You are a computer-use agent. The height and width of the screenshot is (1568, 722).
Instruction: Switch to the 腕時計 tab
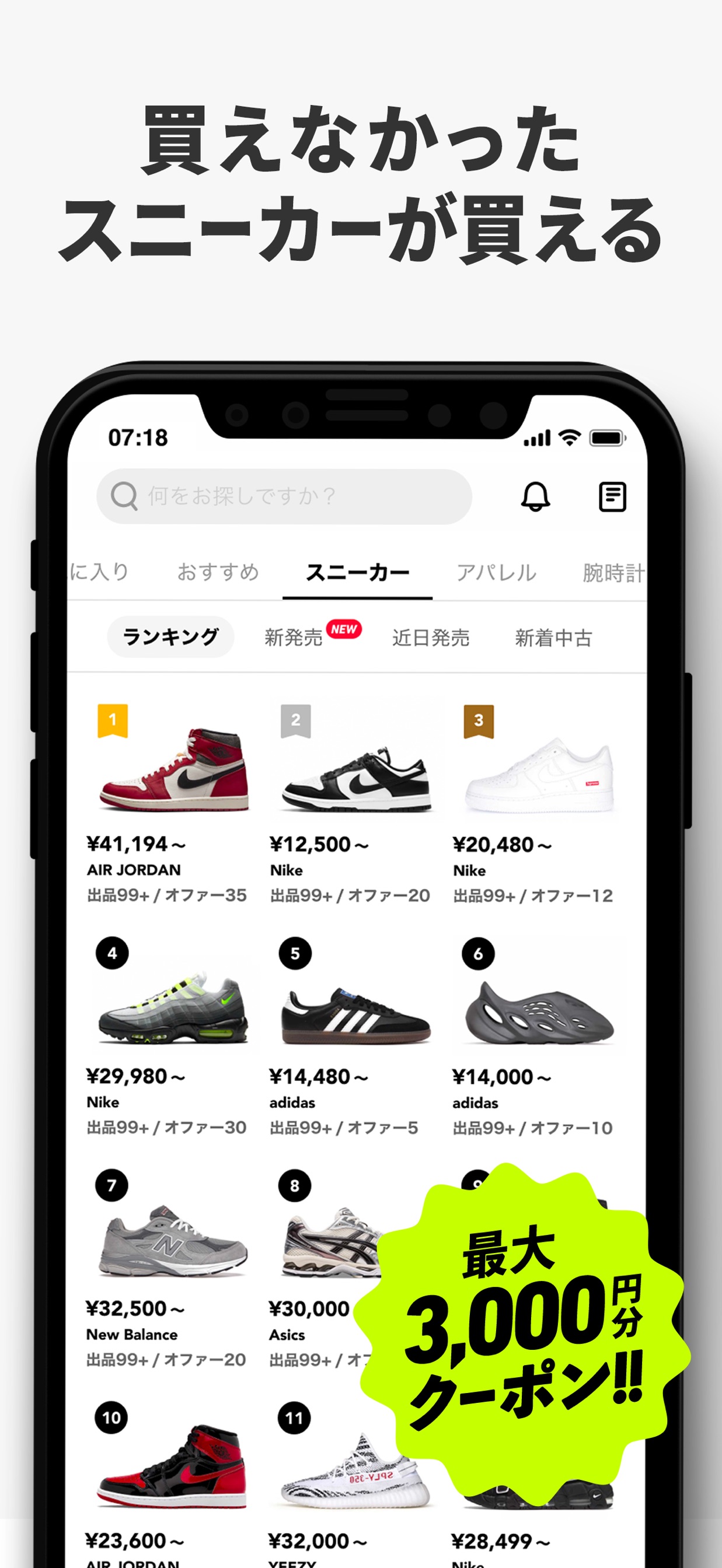pos(614,571)
